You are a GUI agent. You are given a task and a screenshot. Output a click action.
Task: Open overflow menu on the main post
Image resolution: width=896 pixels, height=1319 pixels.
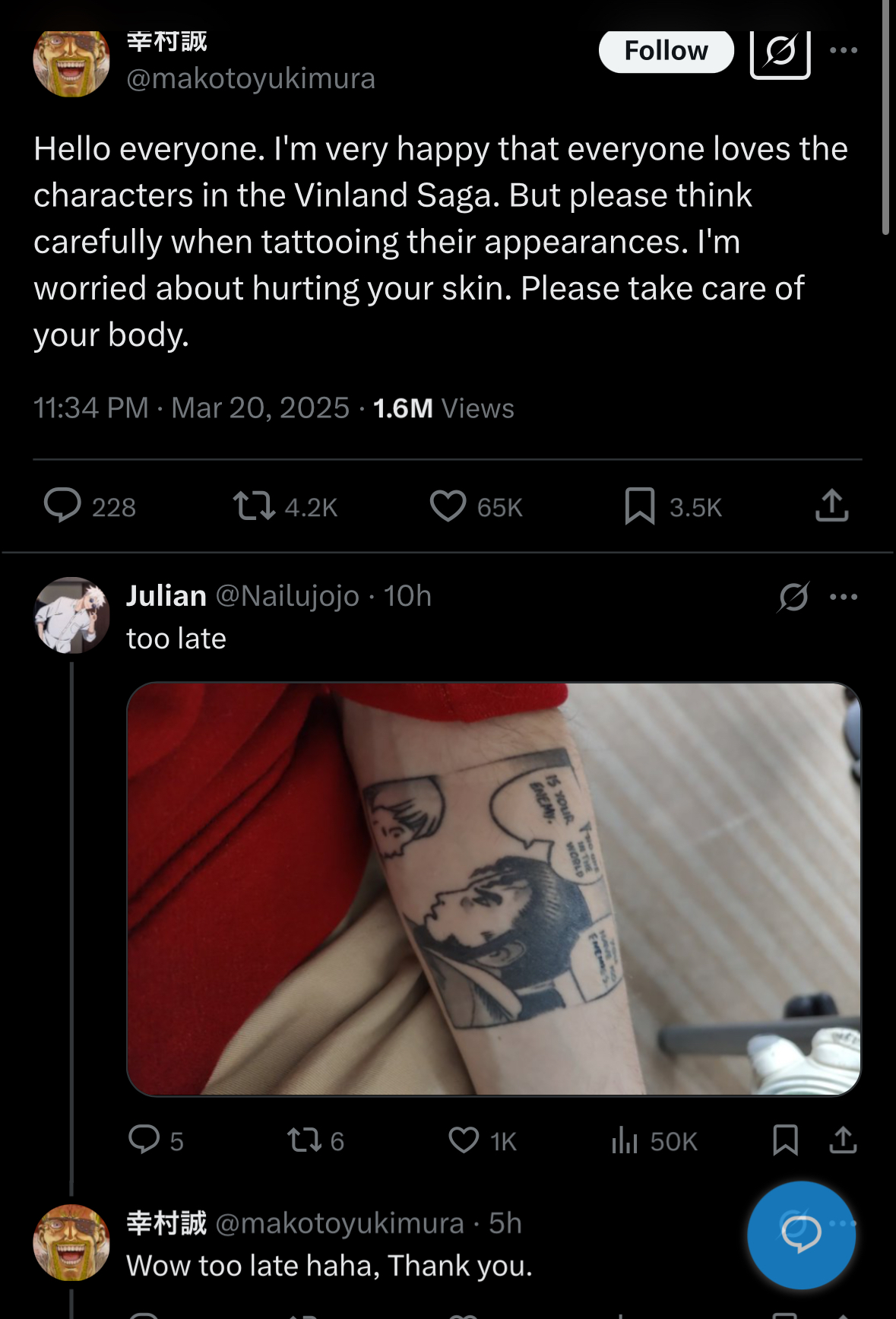tap(844, 51)
